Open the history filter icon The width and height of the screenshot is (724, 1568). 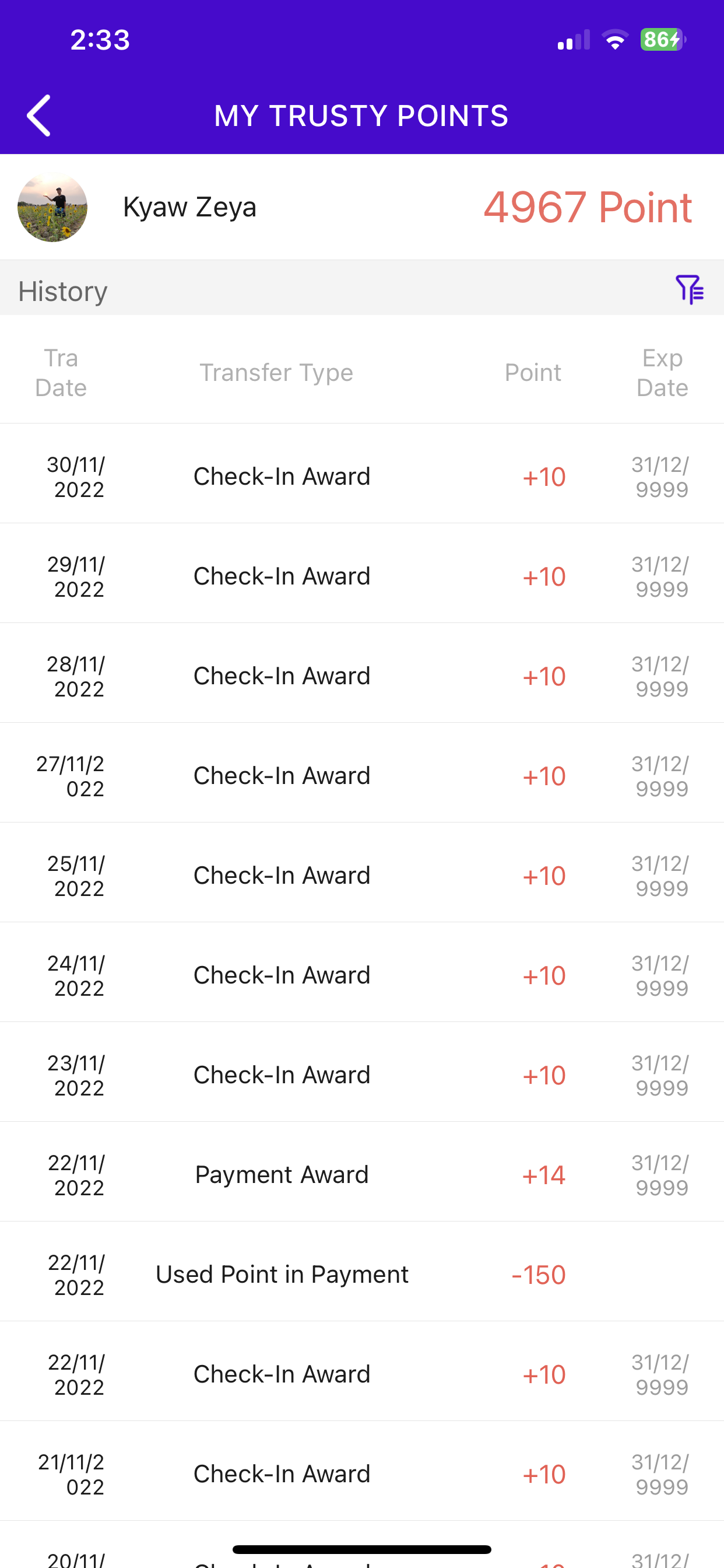click(690, 289)
